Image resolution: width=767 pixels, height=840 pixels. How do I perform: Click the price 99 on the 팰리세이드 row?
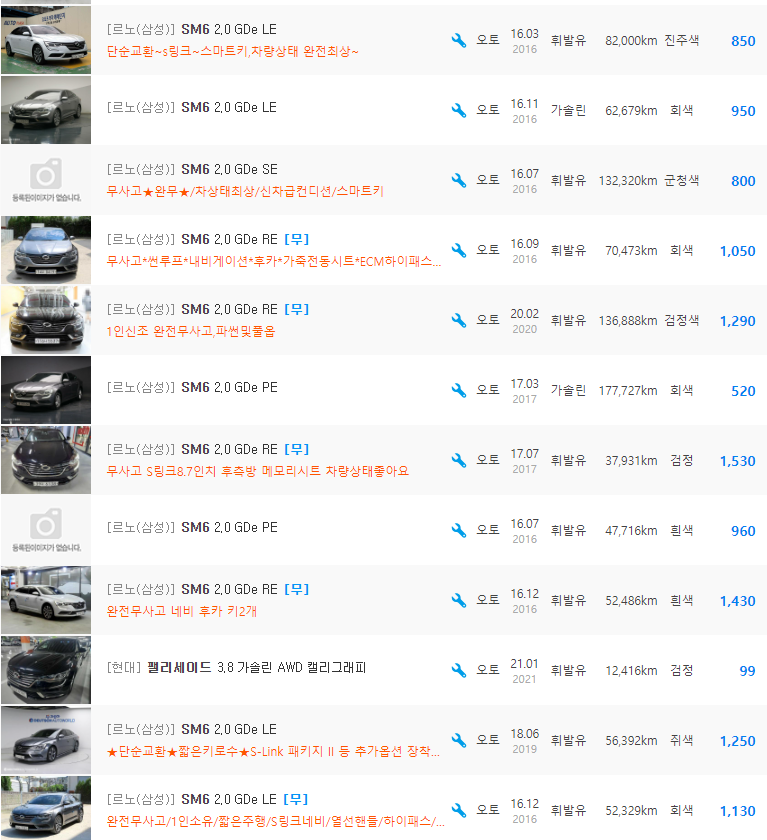click(746, 670)
